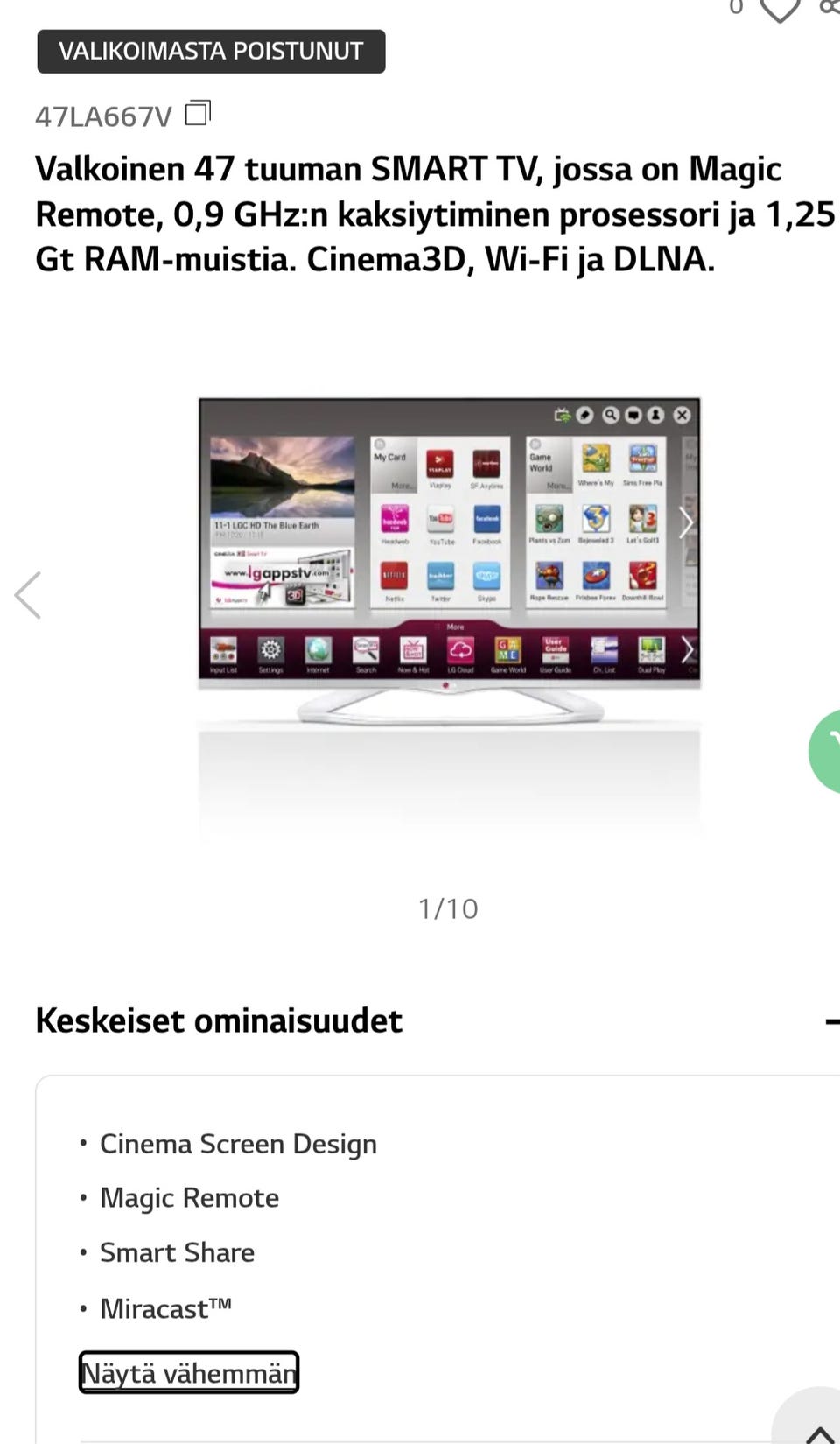
Task: Open the 47LA667V product code link
Action: pos(102,115)
